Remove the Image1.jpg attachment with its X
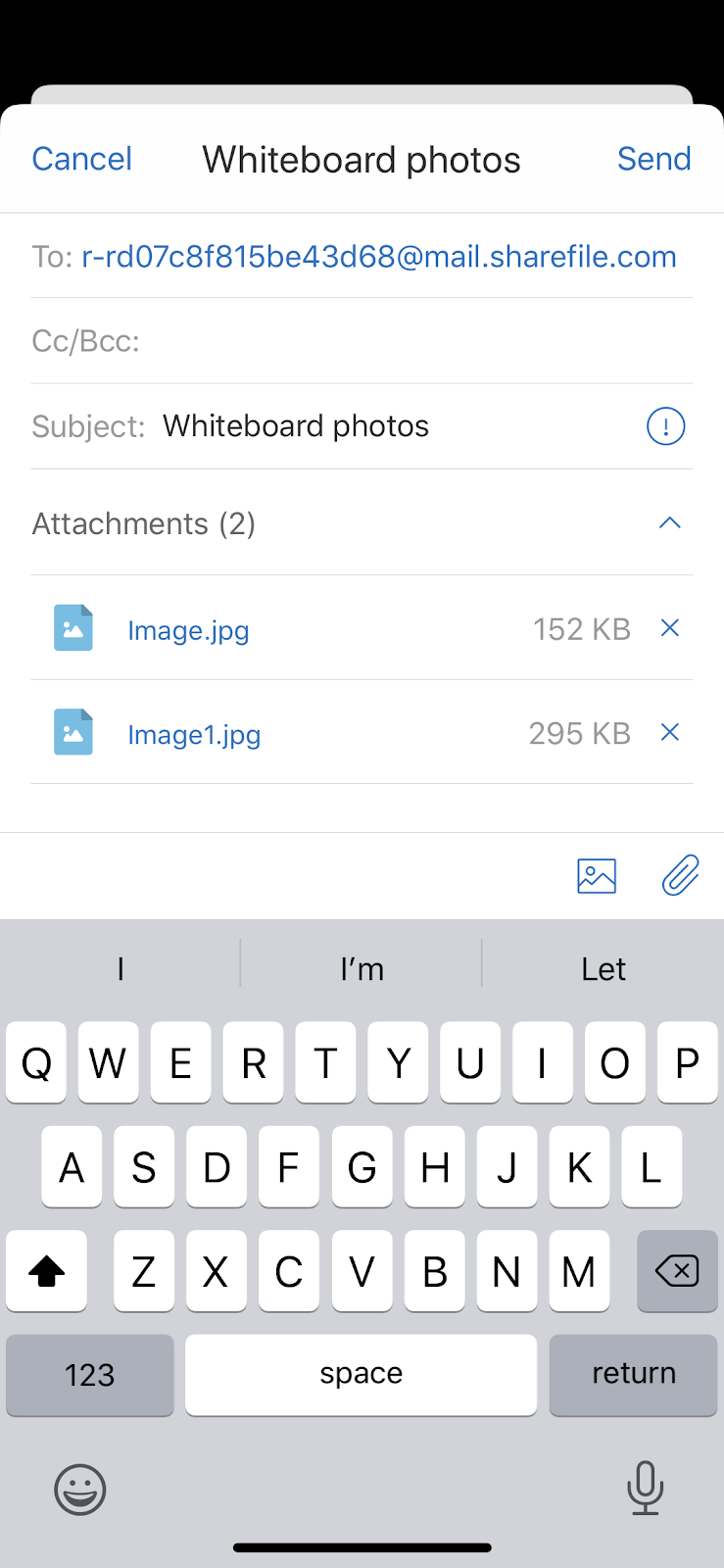724x1568 pixels. [669, 732]
